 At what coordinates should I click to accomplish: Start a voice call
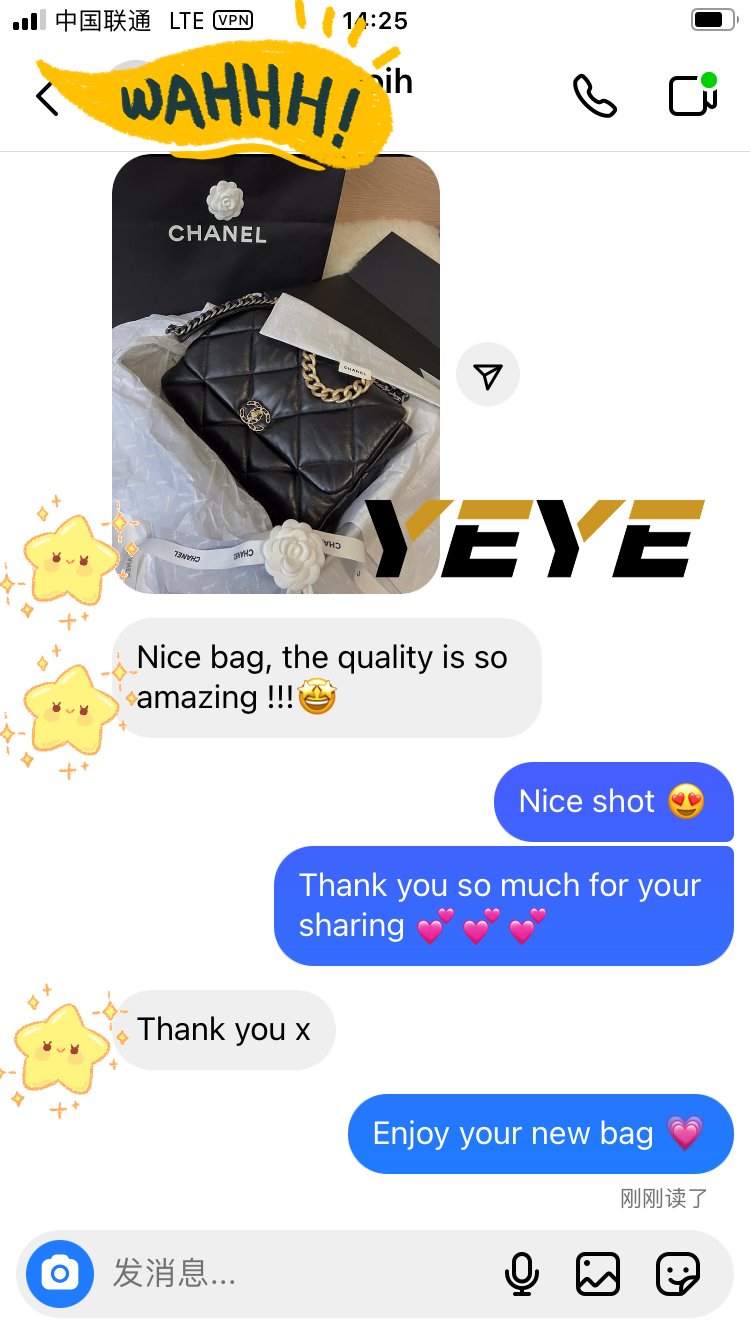[x=594, y=96]
